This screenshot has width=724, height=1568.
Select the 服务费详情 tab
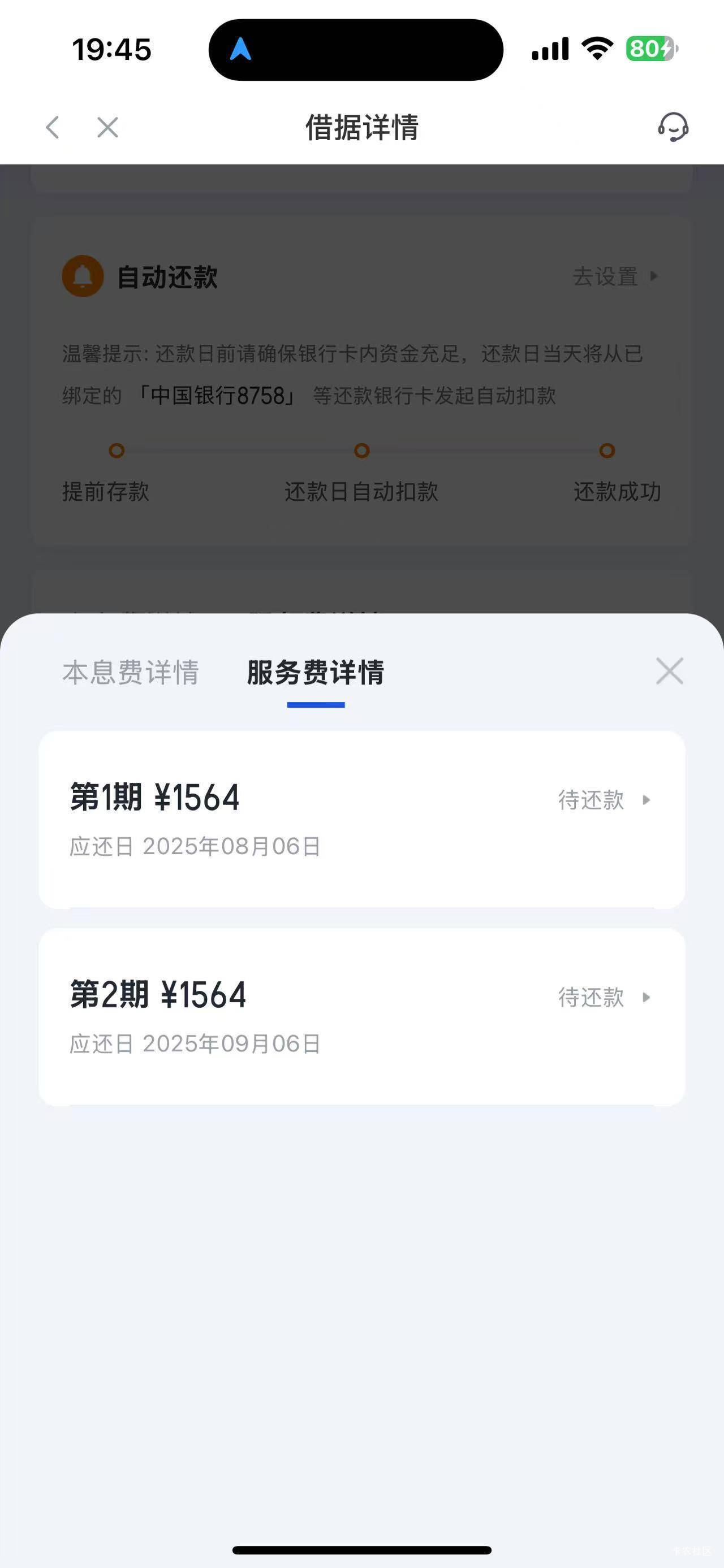(316, 673)
